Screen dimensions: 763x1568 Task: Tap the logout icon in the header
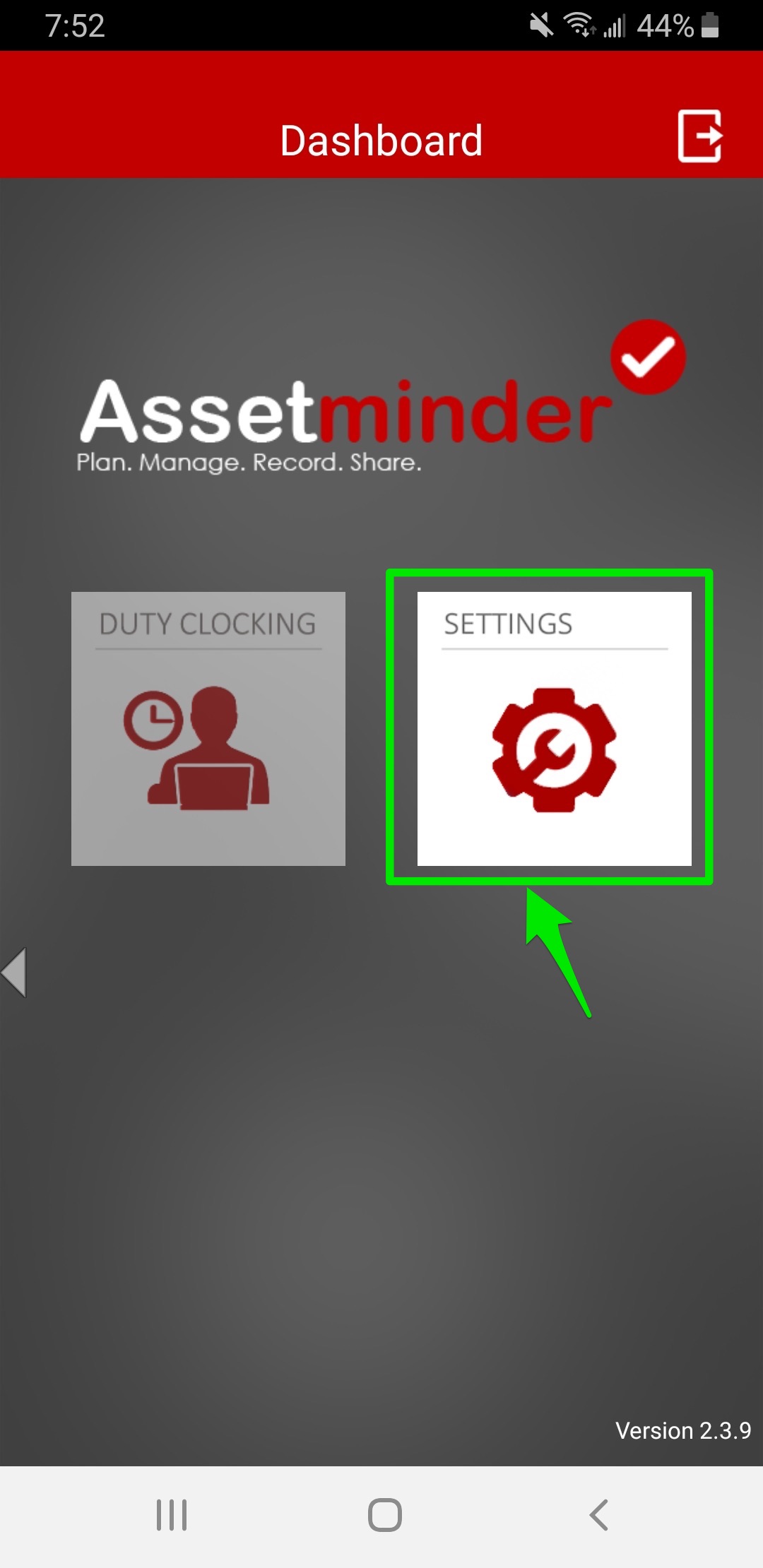pyautogui.click(x=699, y=136)
